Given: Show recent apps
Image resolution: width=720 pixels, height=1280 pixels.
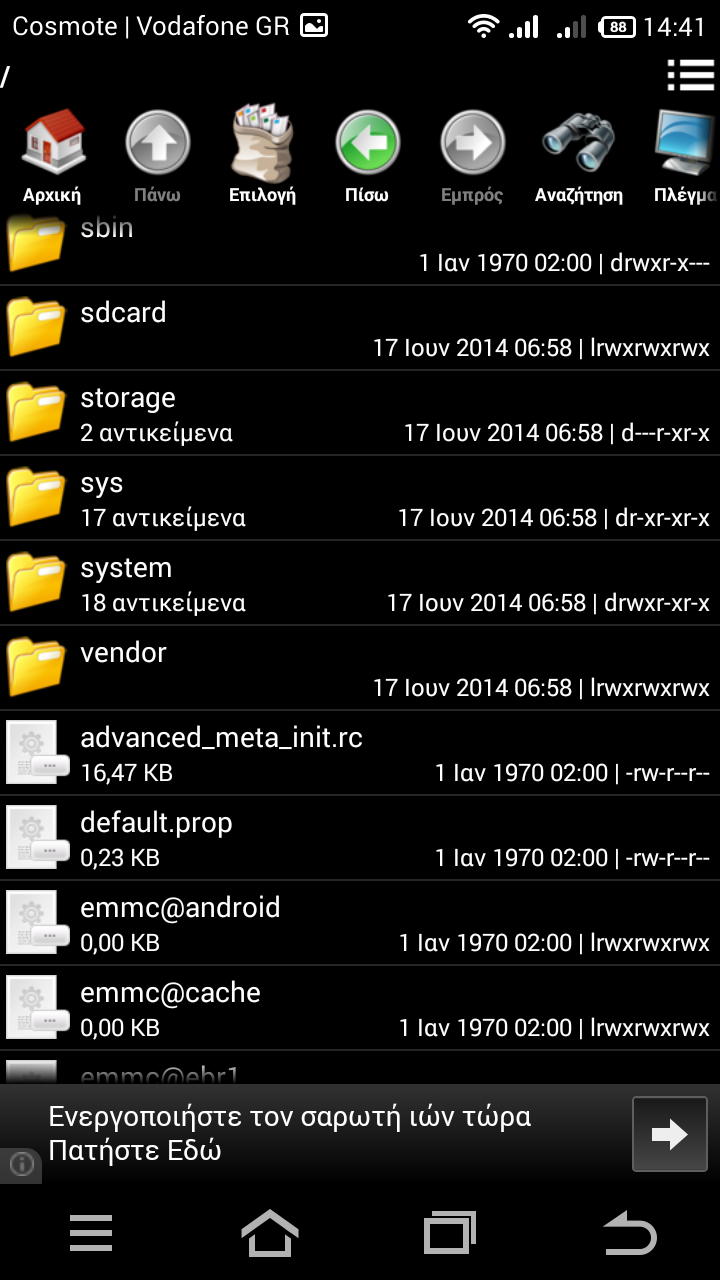Looking at the screenshot, I should tap(450, 1233).
